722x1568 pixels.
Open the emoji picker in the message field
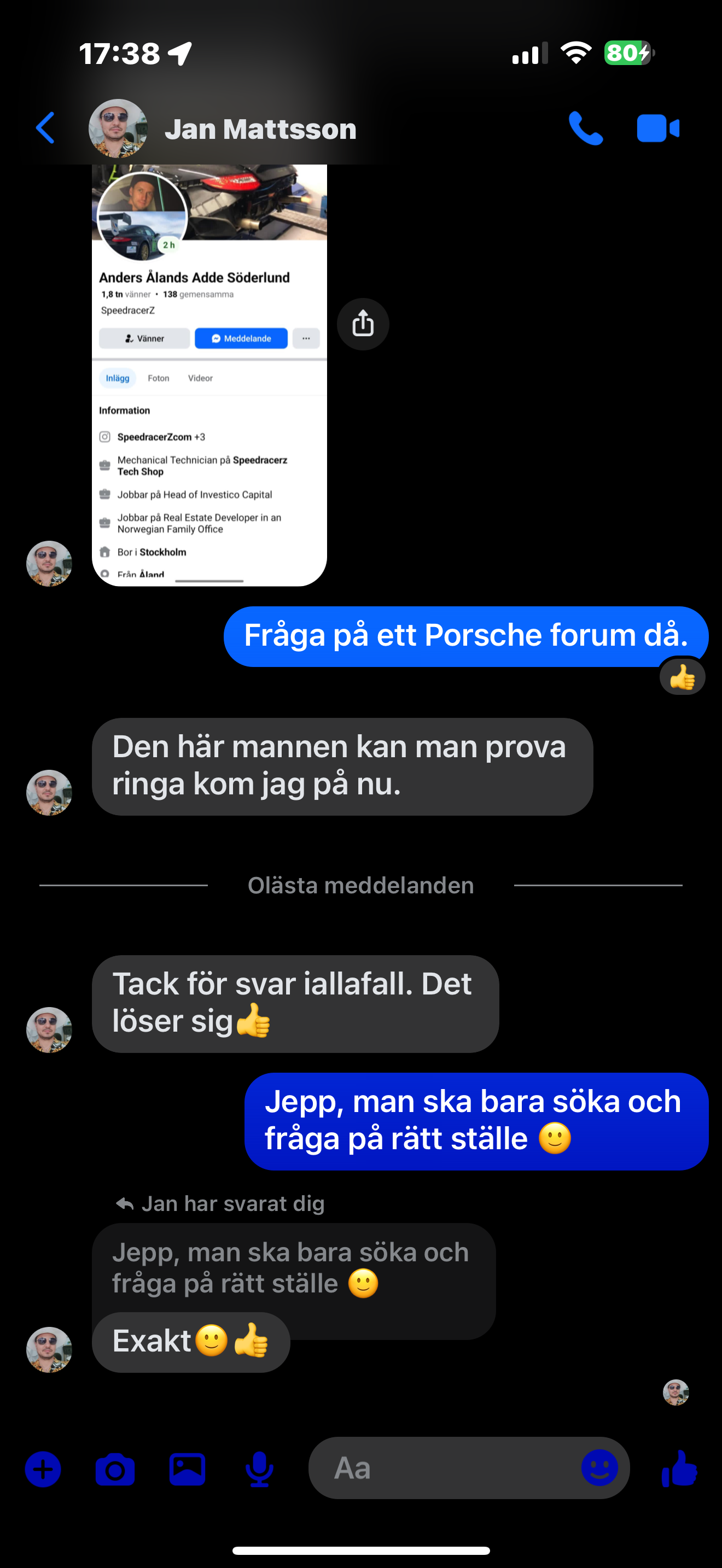(599, 1467)
